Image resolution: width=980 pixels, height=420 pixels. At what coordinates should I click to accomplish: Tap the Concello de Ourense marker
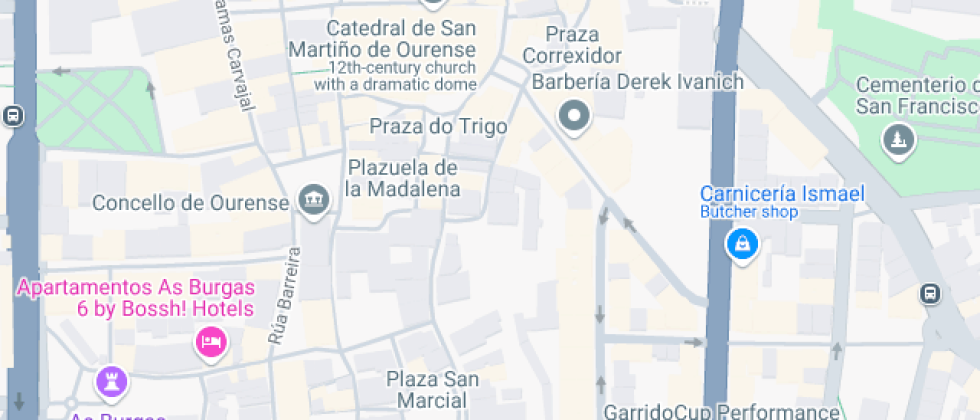pyautogui.click(x=315, y=198)
